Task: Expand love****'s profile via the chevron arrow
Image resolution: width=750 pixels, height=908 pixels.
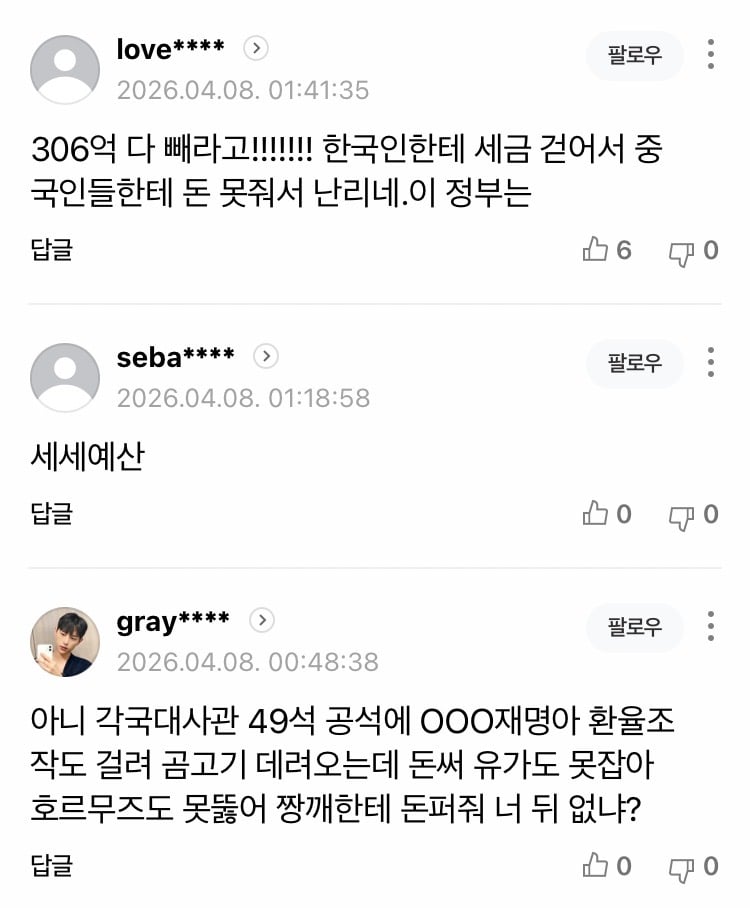Action: tap(254, 48)
